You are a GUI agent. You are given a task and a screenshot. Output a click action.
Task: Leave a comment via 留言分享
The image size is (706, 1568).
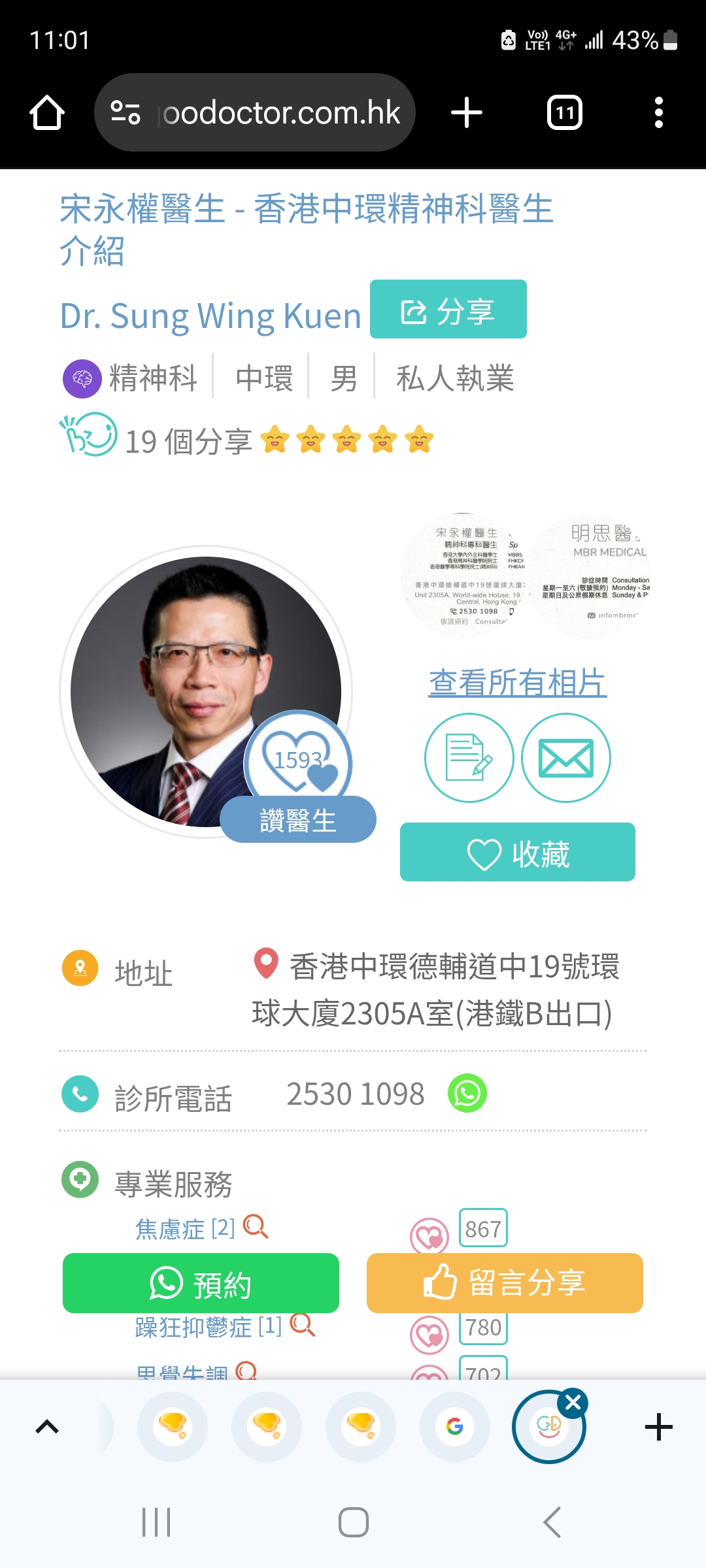pyautogui.click(x=504, y=1283)
